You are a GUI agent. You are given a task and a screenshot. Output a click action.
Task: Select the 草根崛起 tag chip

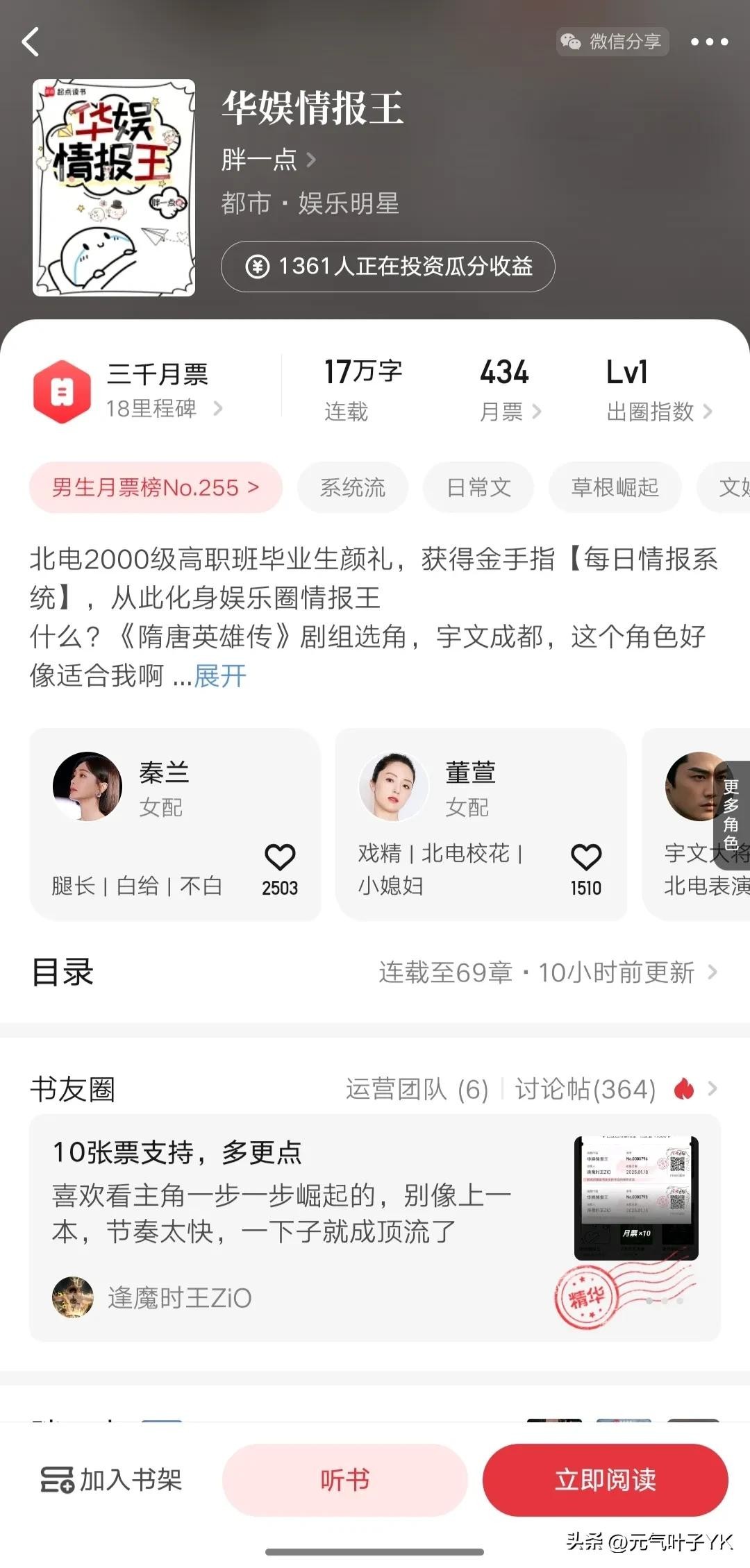pos(615,487)
